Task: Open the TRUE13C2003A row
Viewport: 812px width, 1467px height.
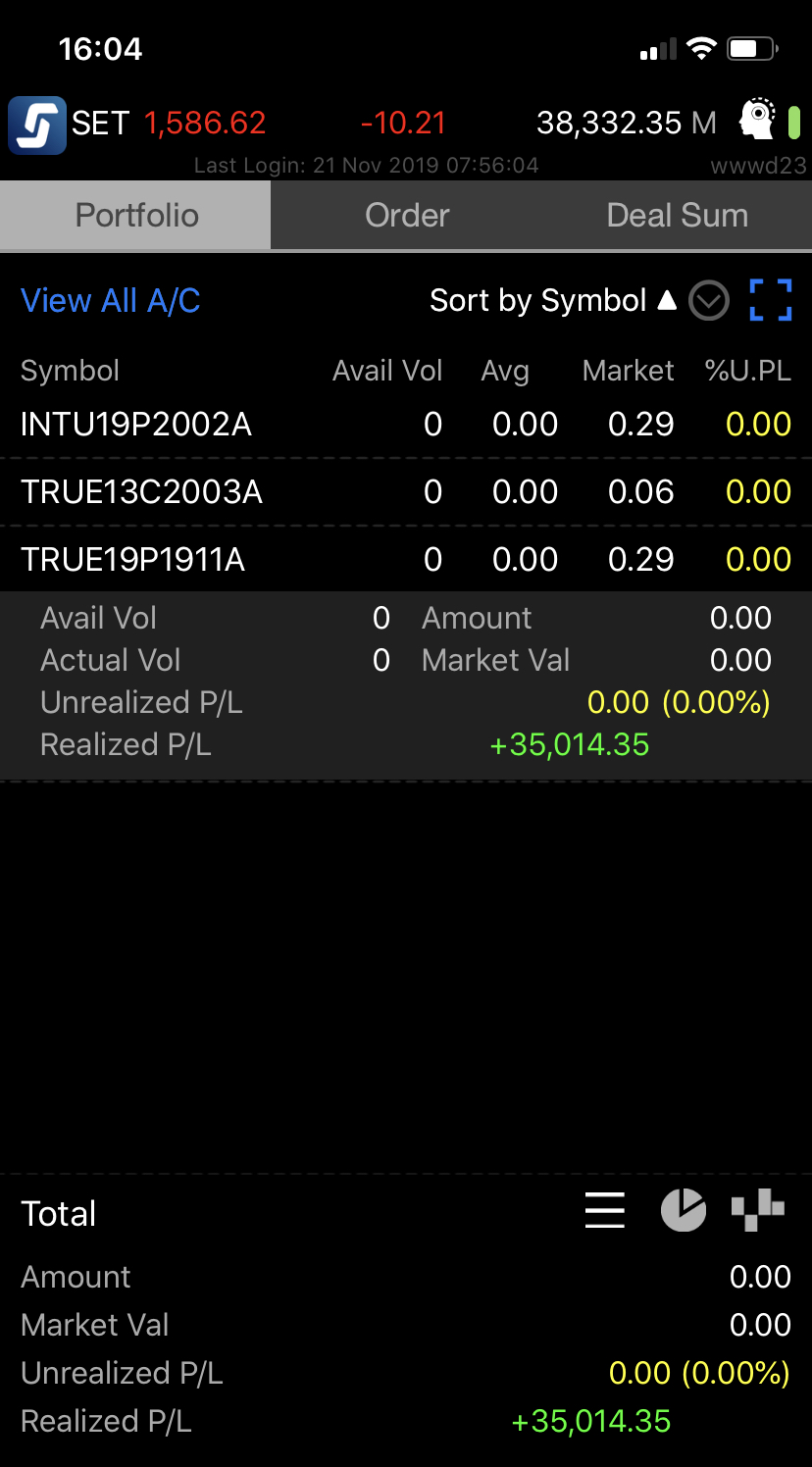Action: 406,491
